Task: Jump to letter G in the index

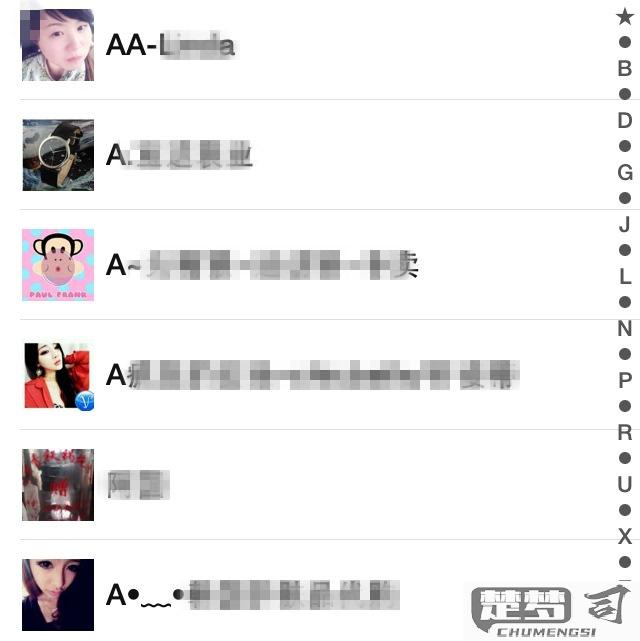Action: (625, 173)
